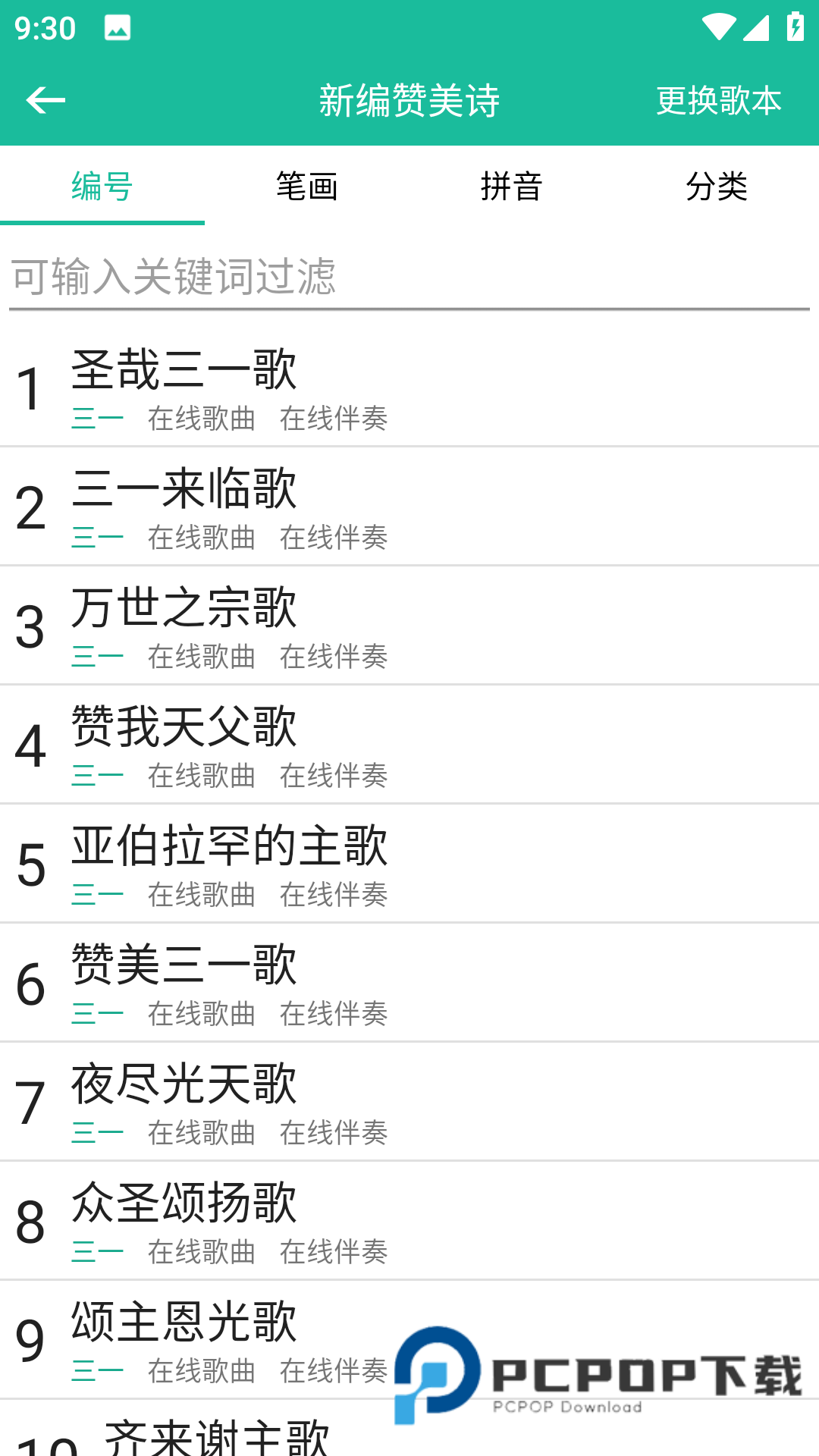
Task: Open hymn 10 齐来谢主歌
Action: point(216,1437)
